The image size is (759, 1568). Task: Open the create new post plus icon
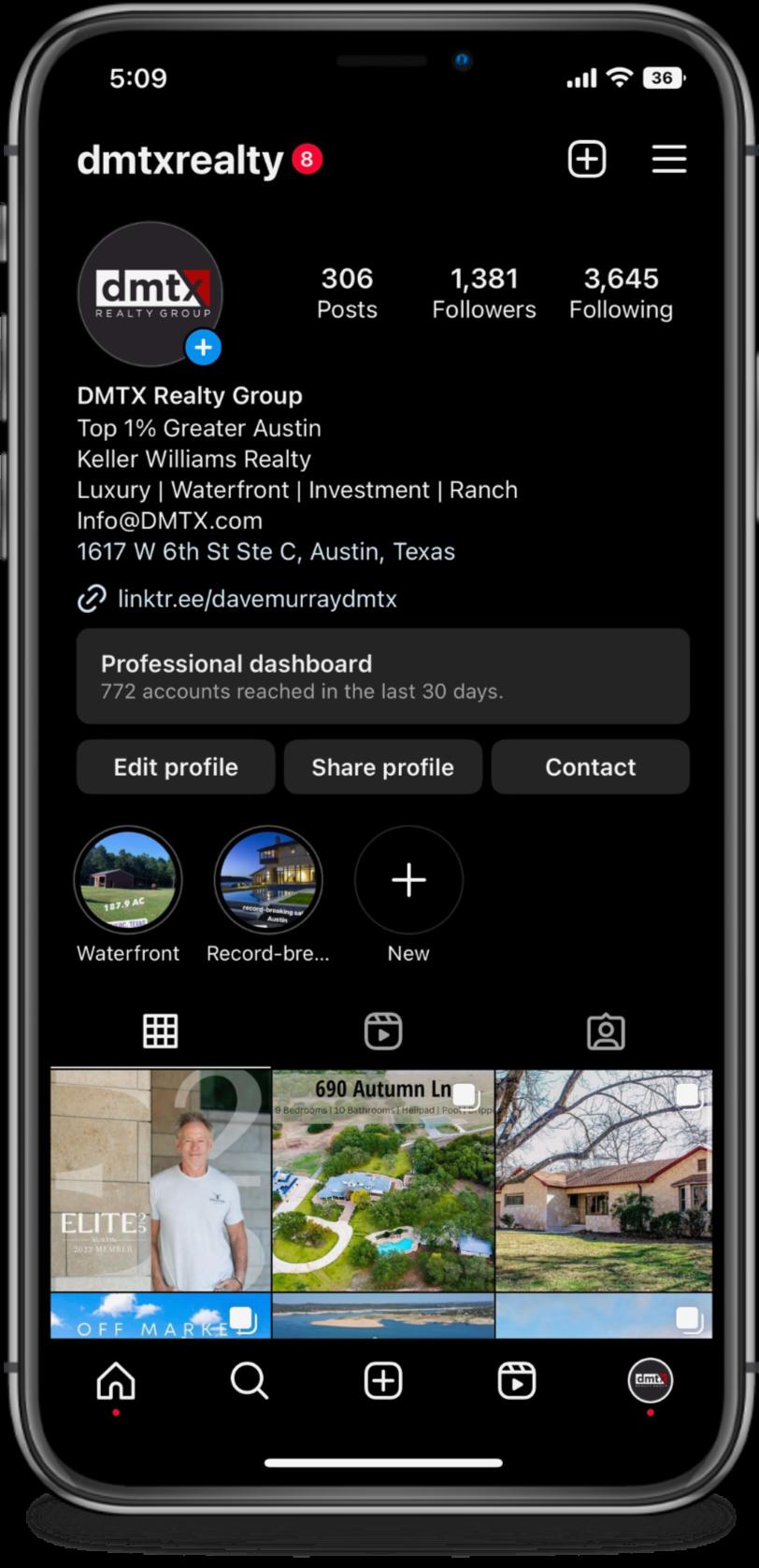(x=587, y=160)
